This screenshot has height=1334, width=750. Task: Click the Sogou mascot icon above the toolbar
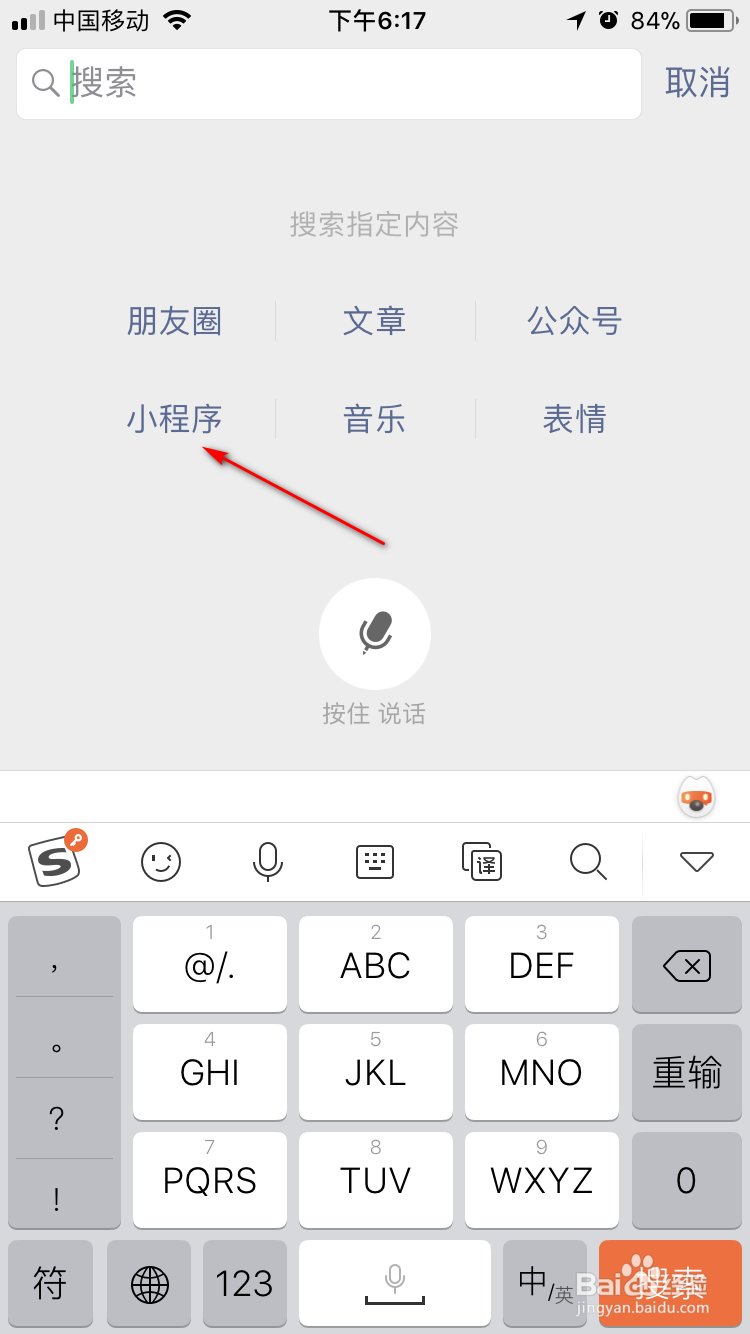coord(694,797)
